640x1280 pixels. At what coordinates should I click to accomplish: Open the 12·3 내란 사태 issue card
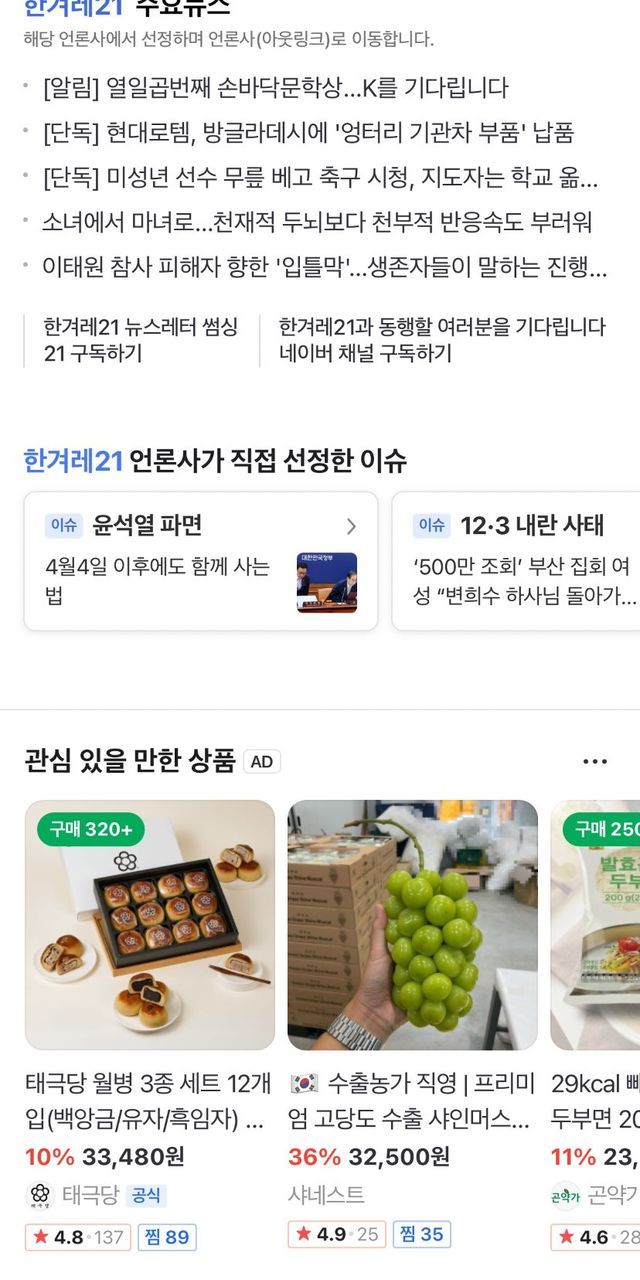[x=516, y=561]
